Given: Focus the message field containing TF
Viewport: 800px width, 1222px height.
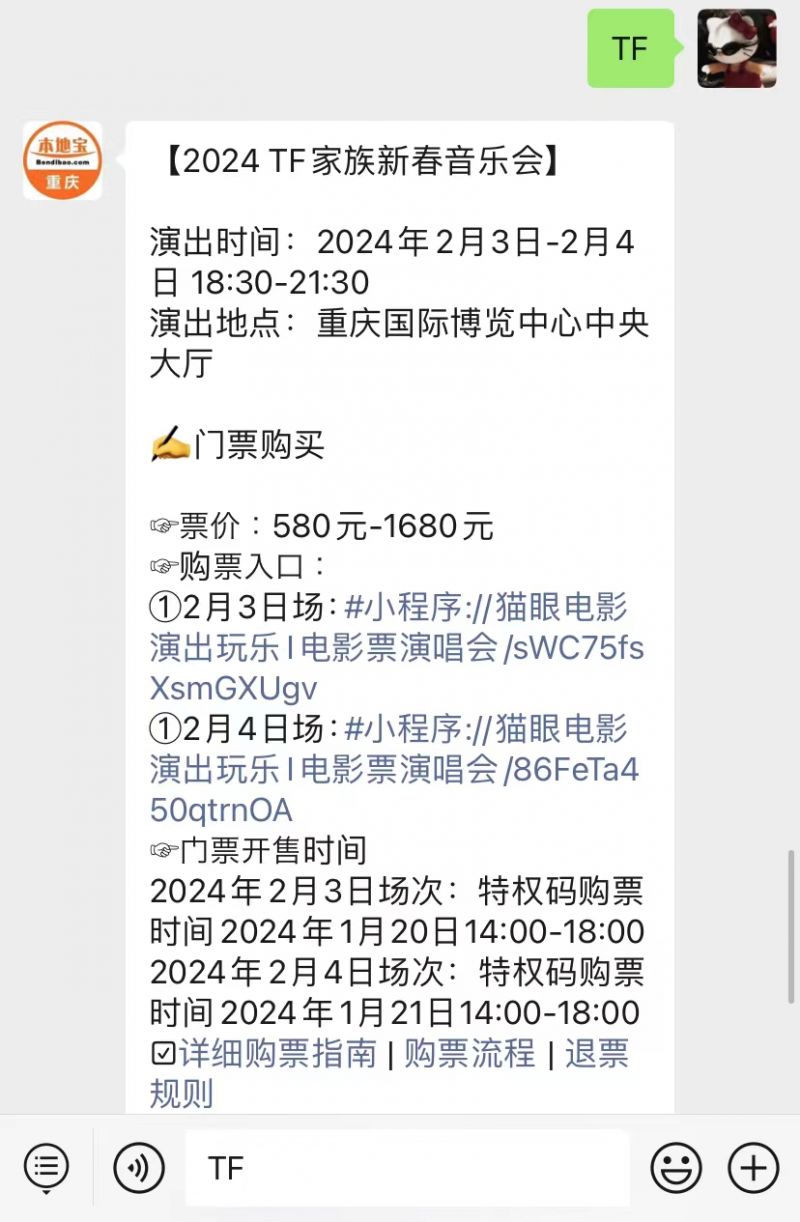Looking at the screenshot, I should pyautogui.click(x=407, y=1168).
